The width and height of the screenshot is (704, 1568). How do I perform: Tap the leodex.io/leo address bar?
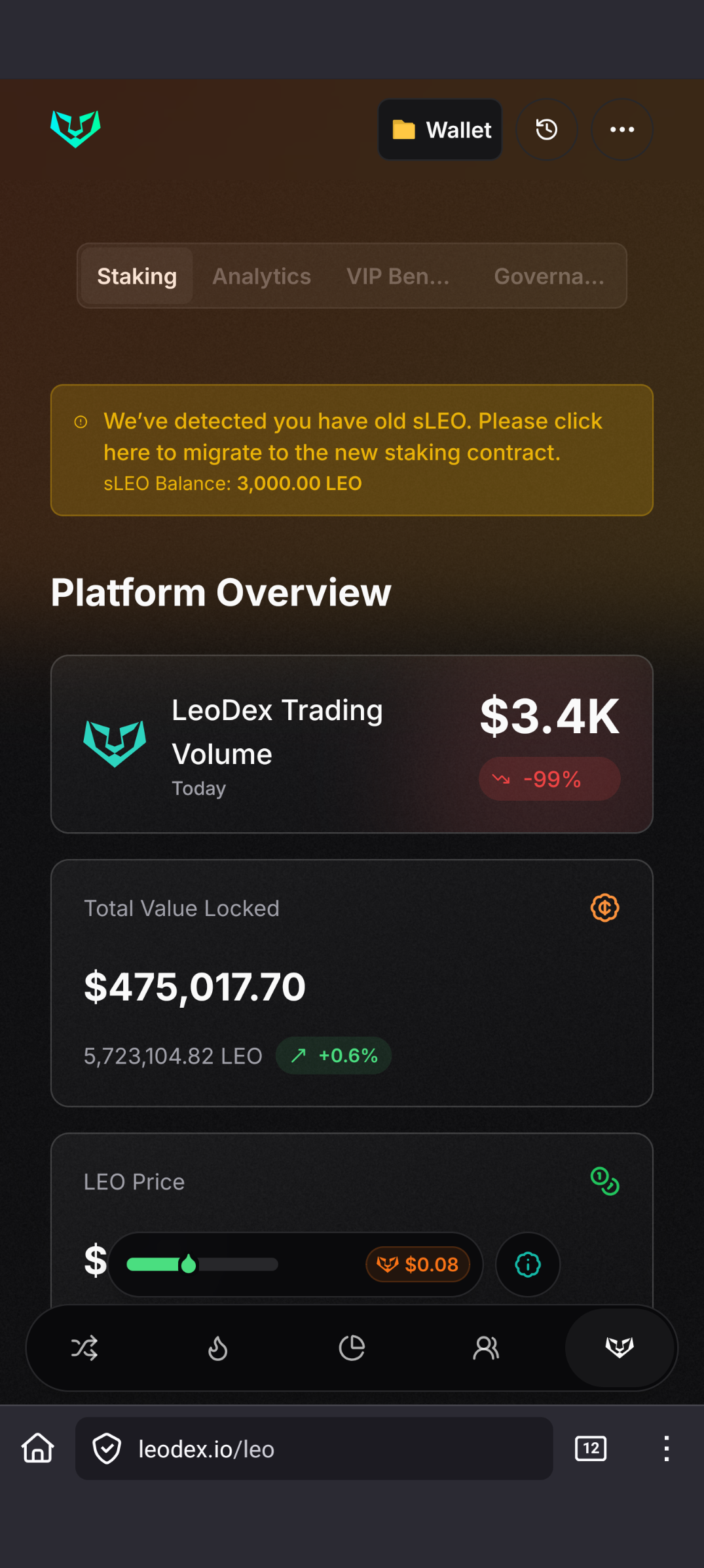[x=314, y=1449]
